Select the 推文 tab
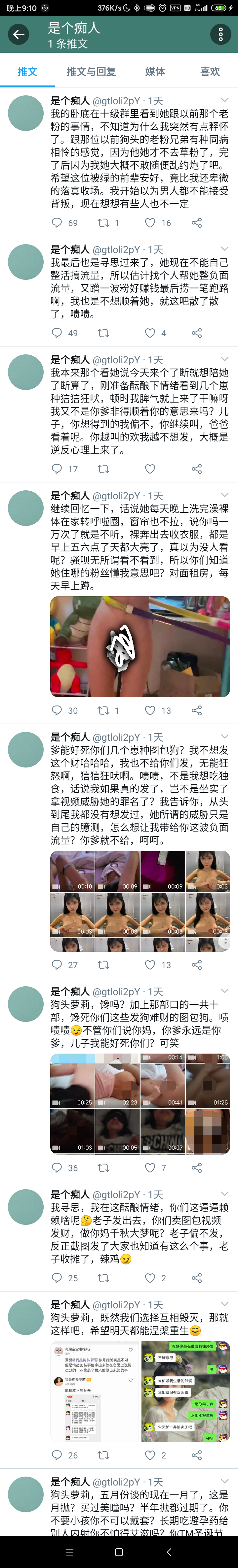 point(27,72)
